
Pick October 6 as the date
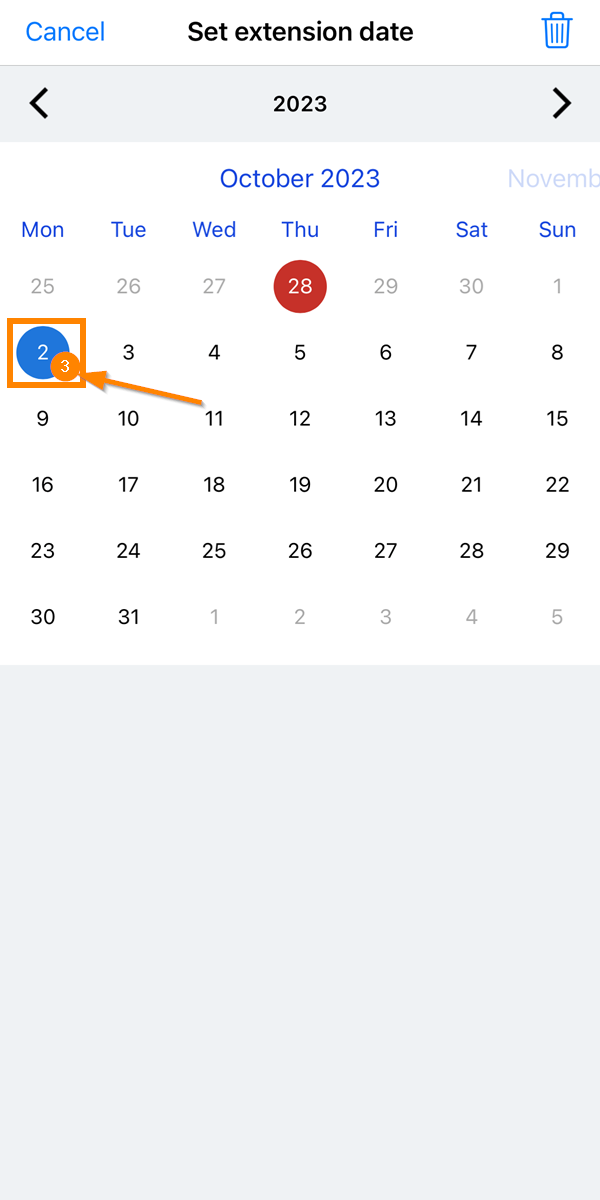click(x=386, y=352)
